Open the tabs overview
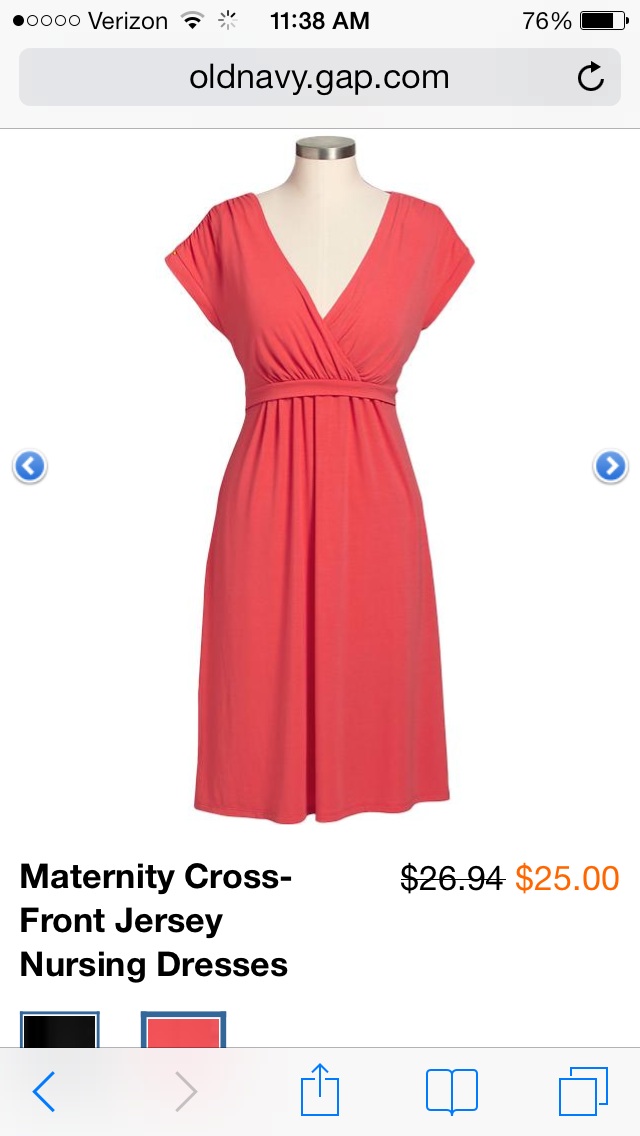This screenshot has width=640, height=1136. (582, 1091)
